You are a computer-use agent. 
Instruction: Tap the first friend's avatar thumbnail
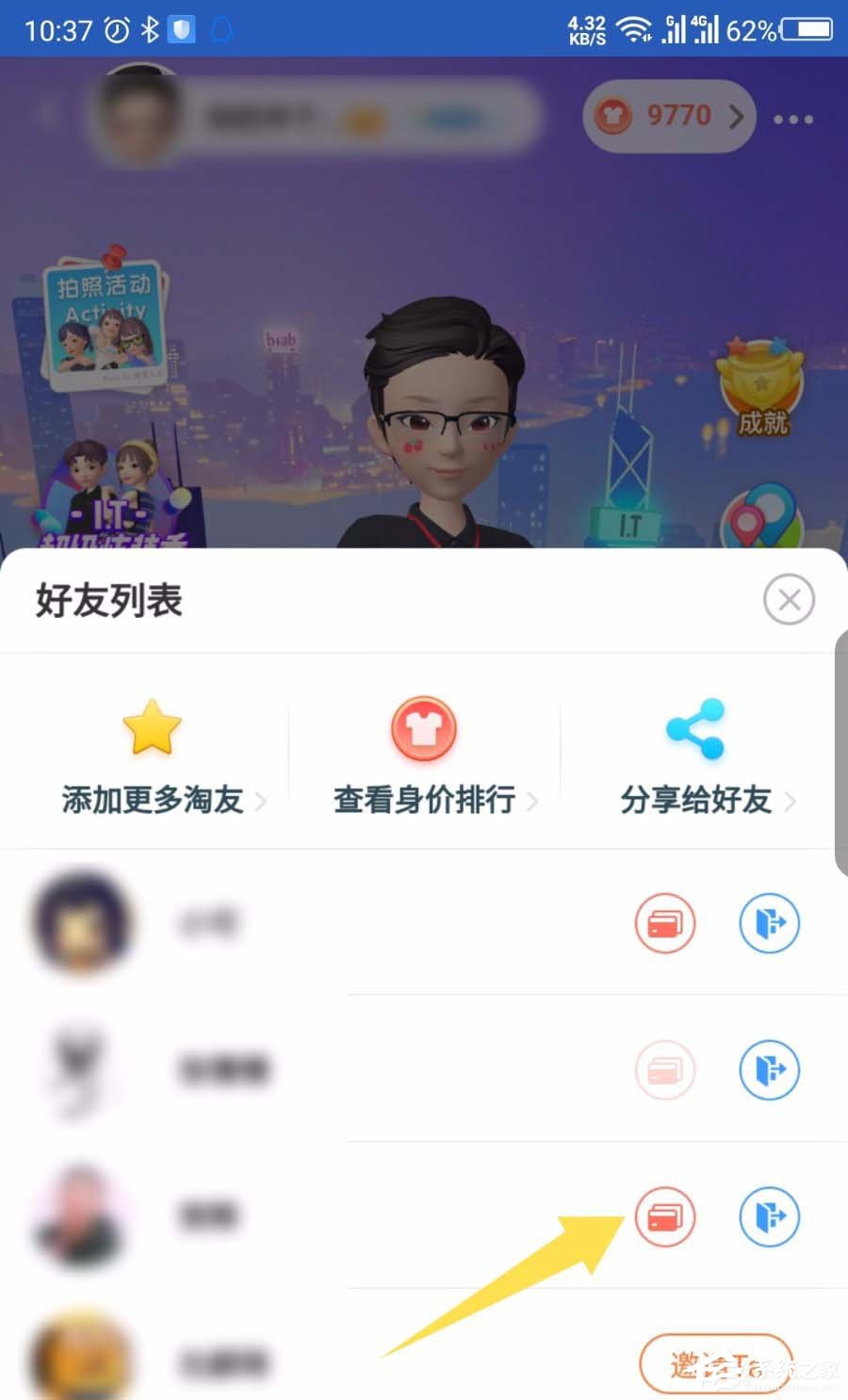click(85, 924)
